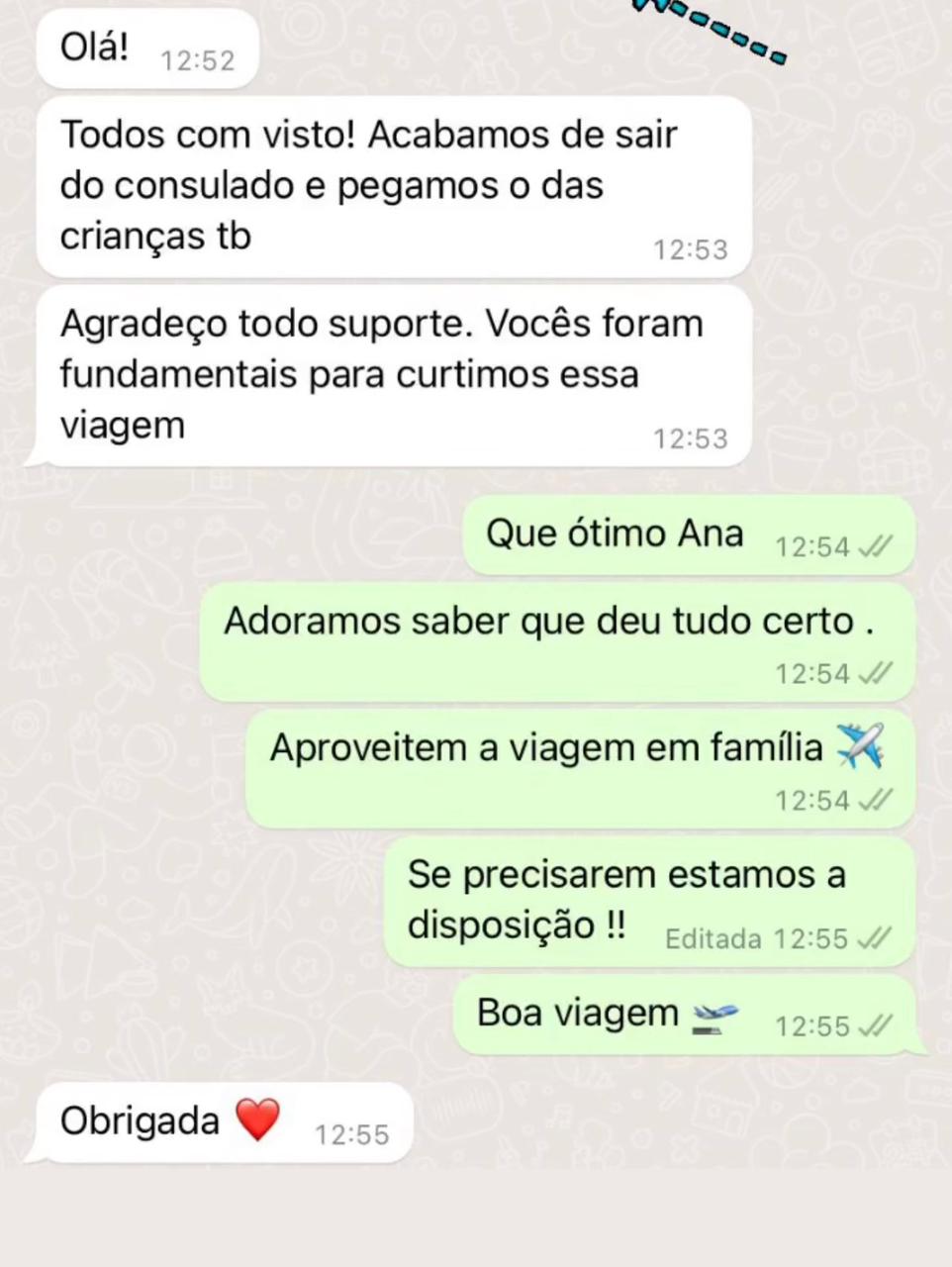Click the 12:53 timestamp on Agradeço message
Screen dimensions: 952x1267
[x=690, y=439]
